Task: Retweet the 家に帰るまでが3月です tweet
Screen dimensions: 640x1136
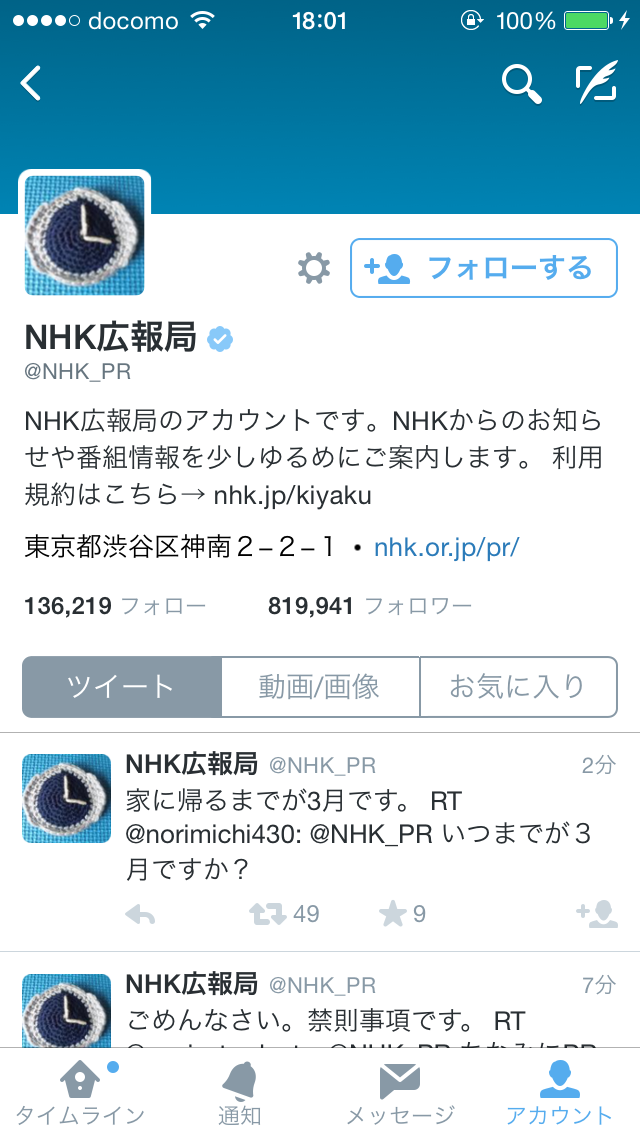Action: (283, 914)
